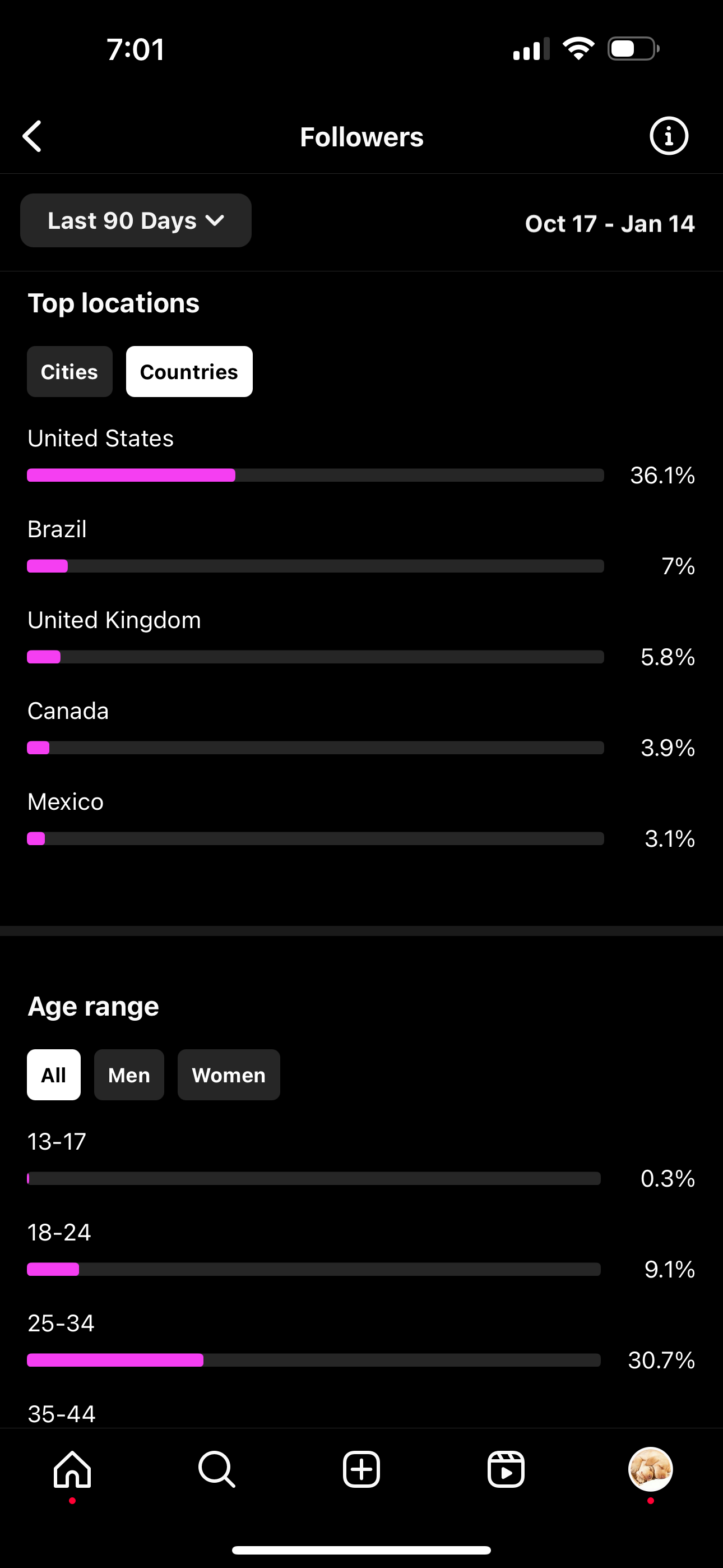Open the Reels tab

tap(506, 1469)
